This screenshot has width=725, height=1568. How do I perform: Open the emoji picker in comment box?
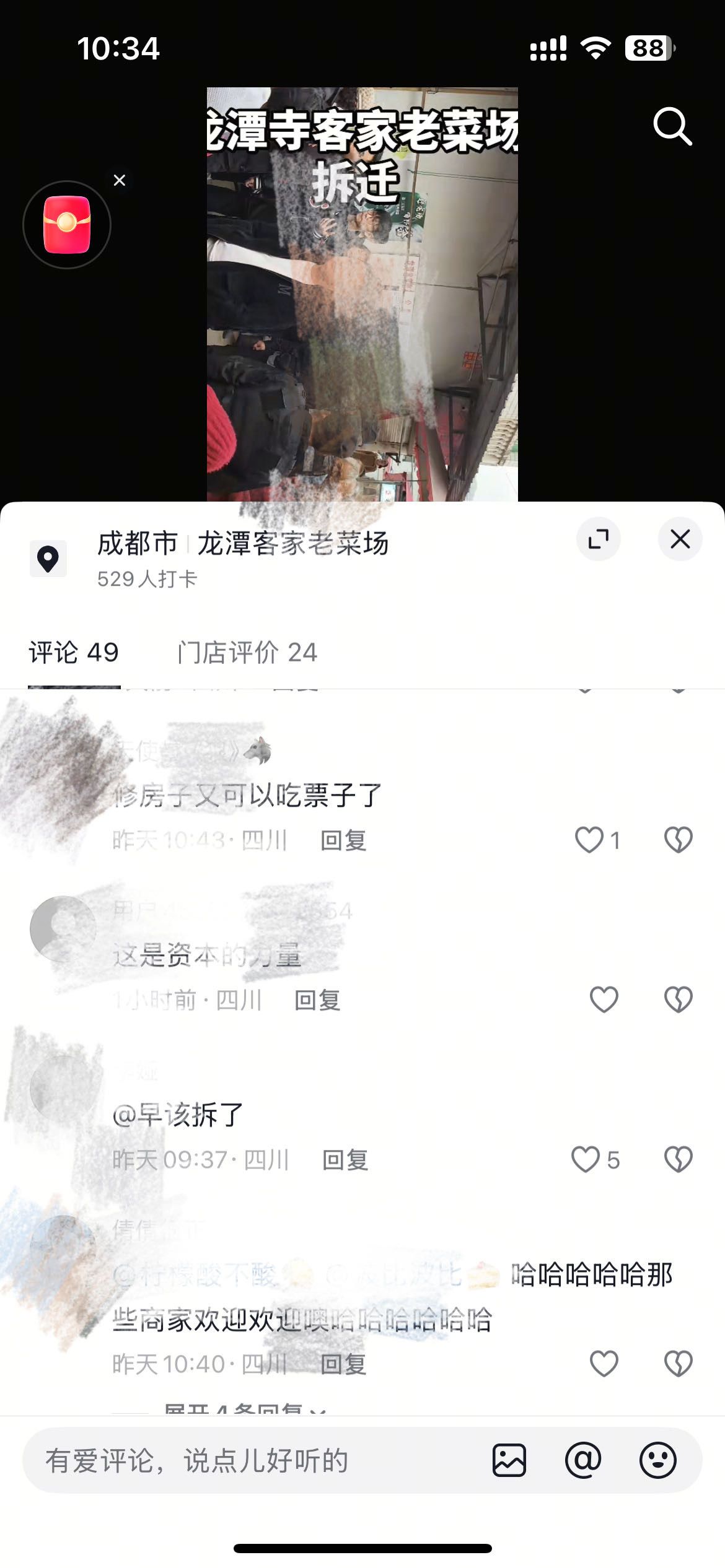(657, 1461)
